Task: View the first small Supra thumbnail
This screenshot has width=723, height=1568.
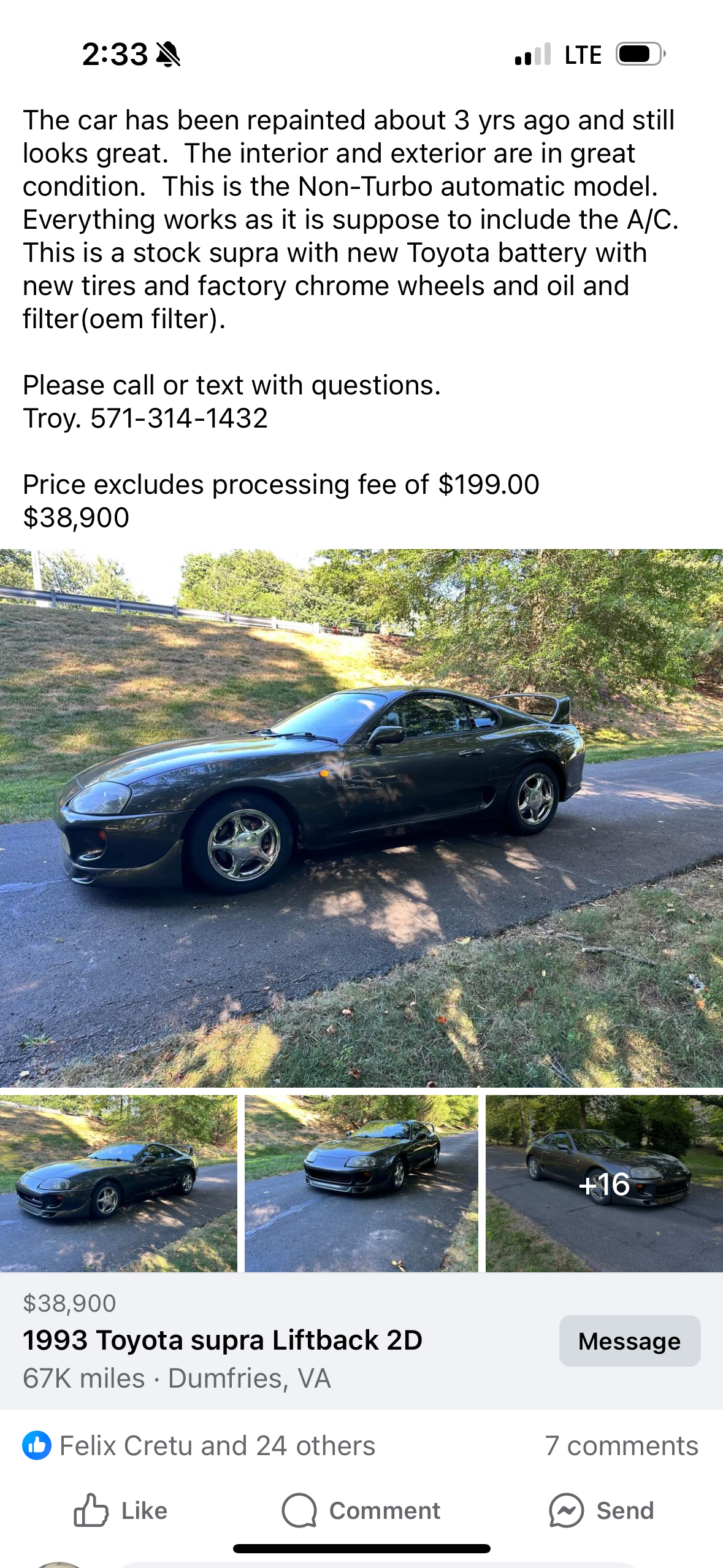Action: (x=118, y=1183)
